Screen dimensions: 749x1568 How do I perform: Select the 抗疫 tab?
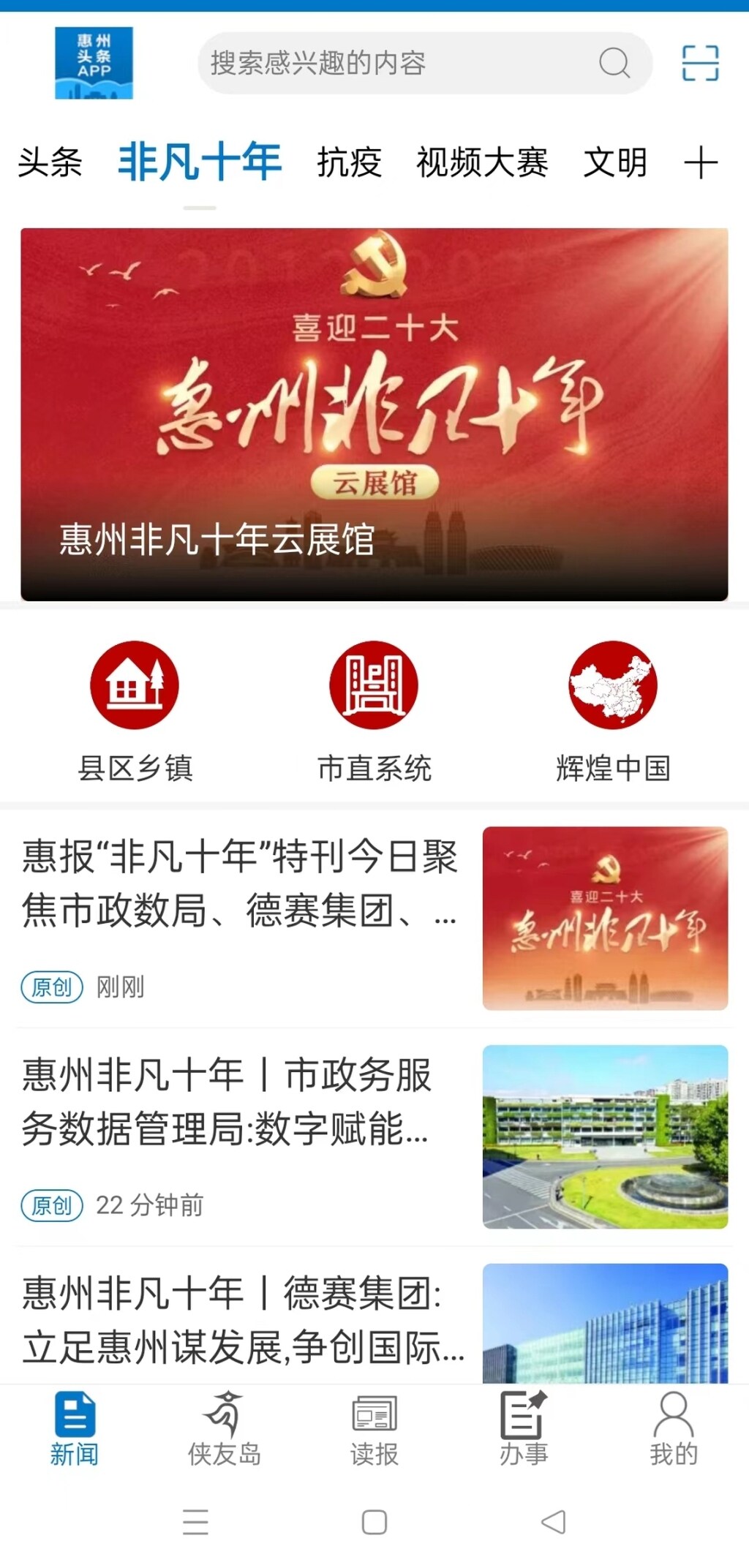tap(349, 162)
